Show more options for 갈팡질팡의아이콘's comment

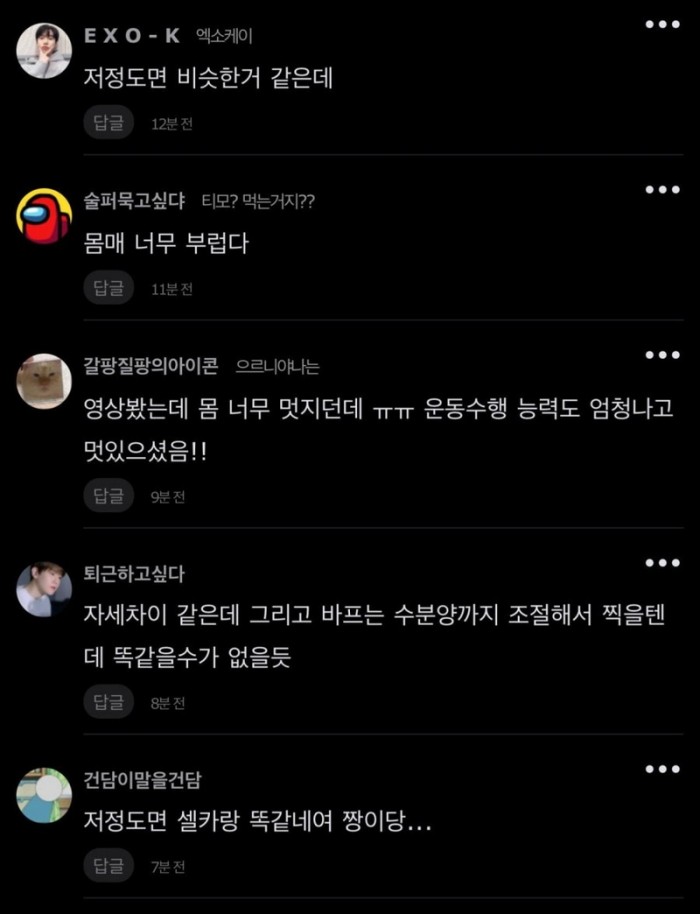coord(662,355)
